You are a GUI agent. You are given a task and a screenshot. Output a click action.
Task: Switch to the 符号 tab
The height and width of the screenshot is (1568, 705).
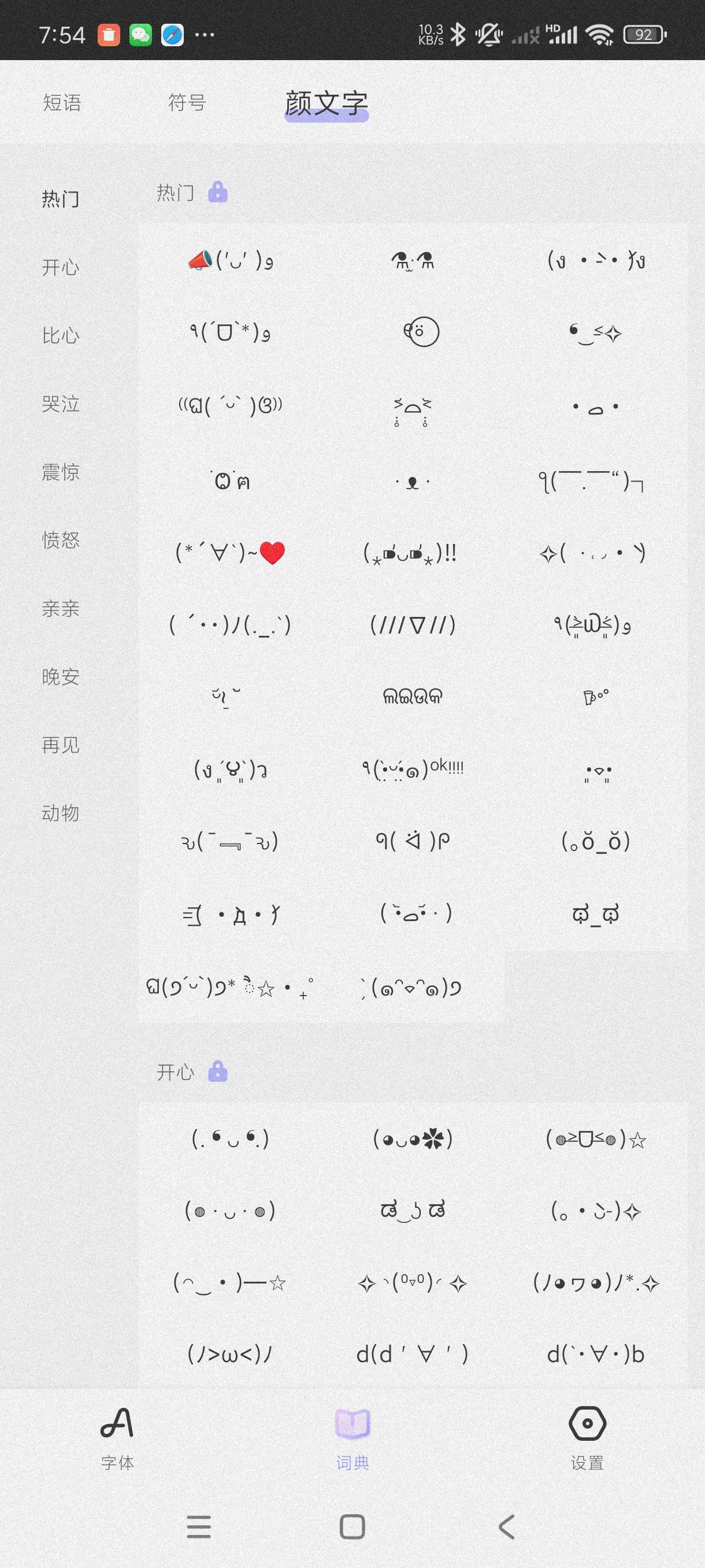(187, 102)
